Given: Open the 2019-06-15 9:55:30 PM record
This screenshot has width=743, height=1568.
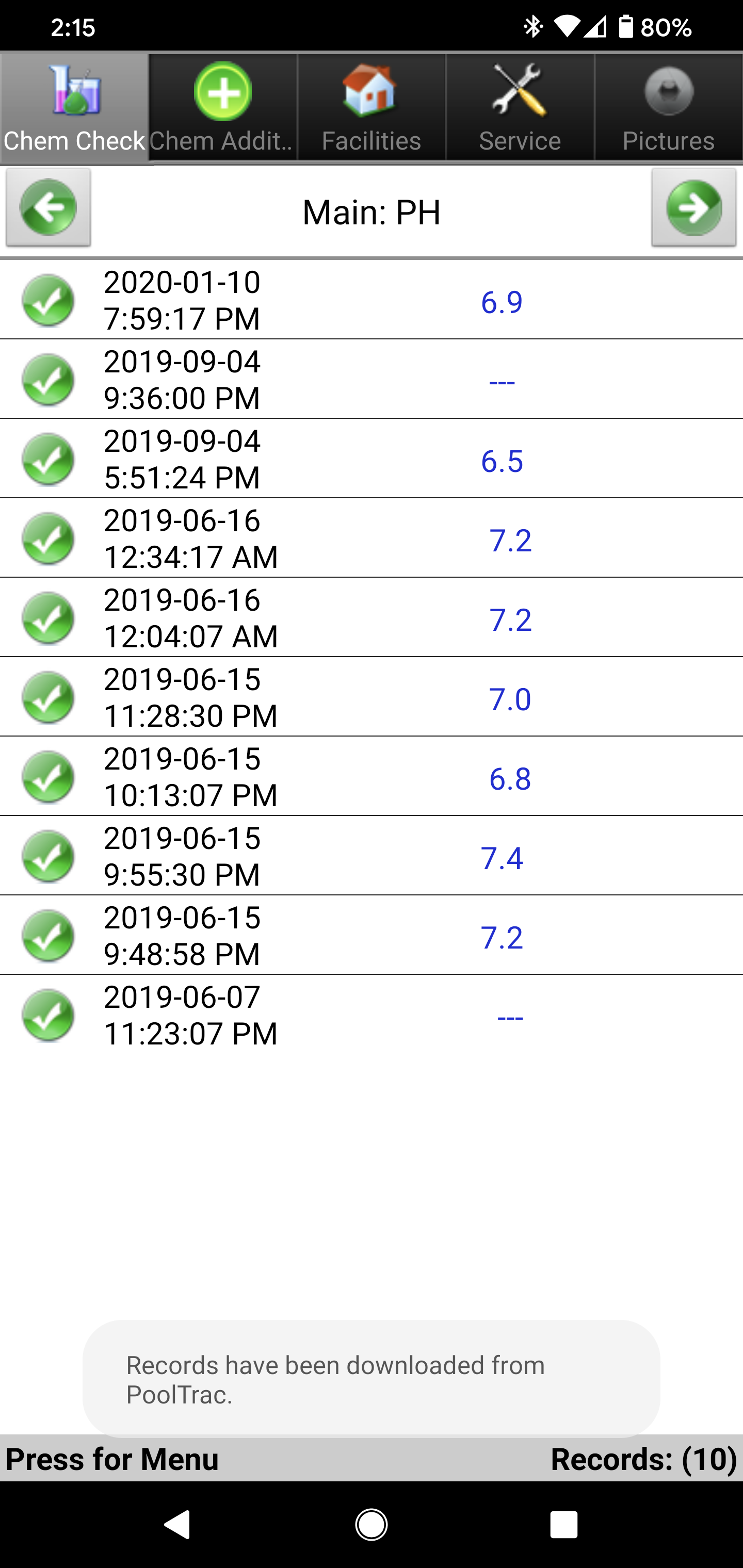Looking at the screenshot, I should (x=372, y=856).
